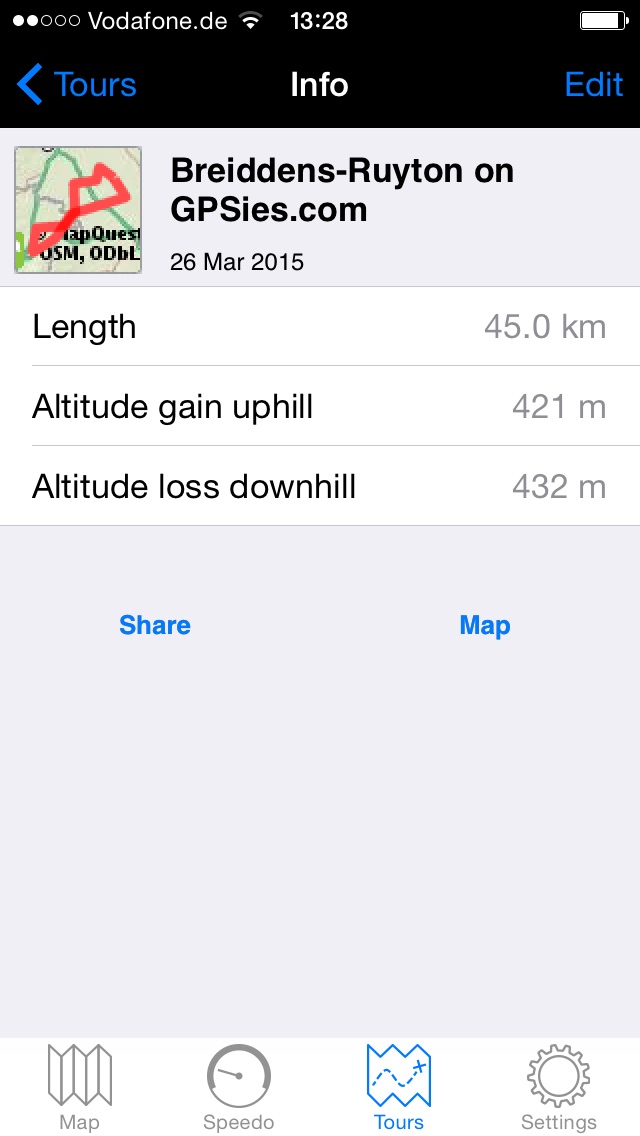Tap Edit in the top bar
This screenshot has height=1136, width=640.
click(x=594, y=85)
